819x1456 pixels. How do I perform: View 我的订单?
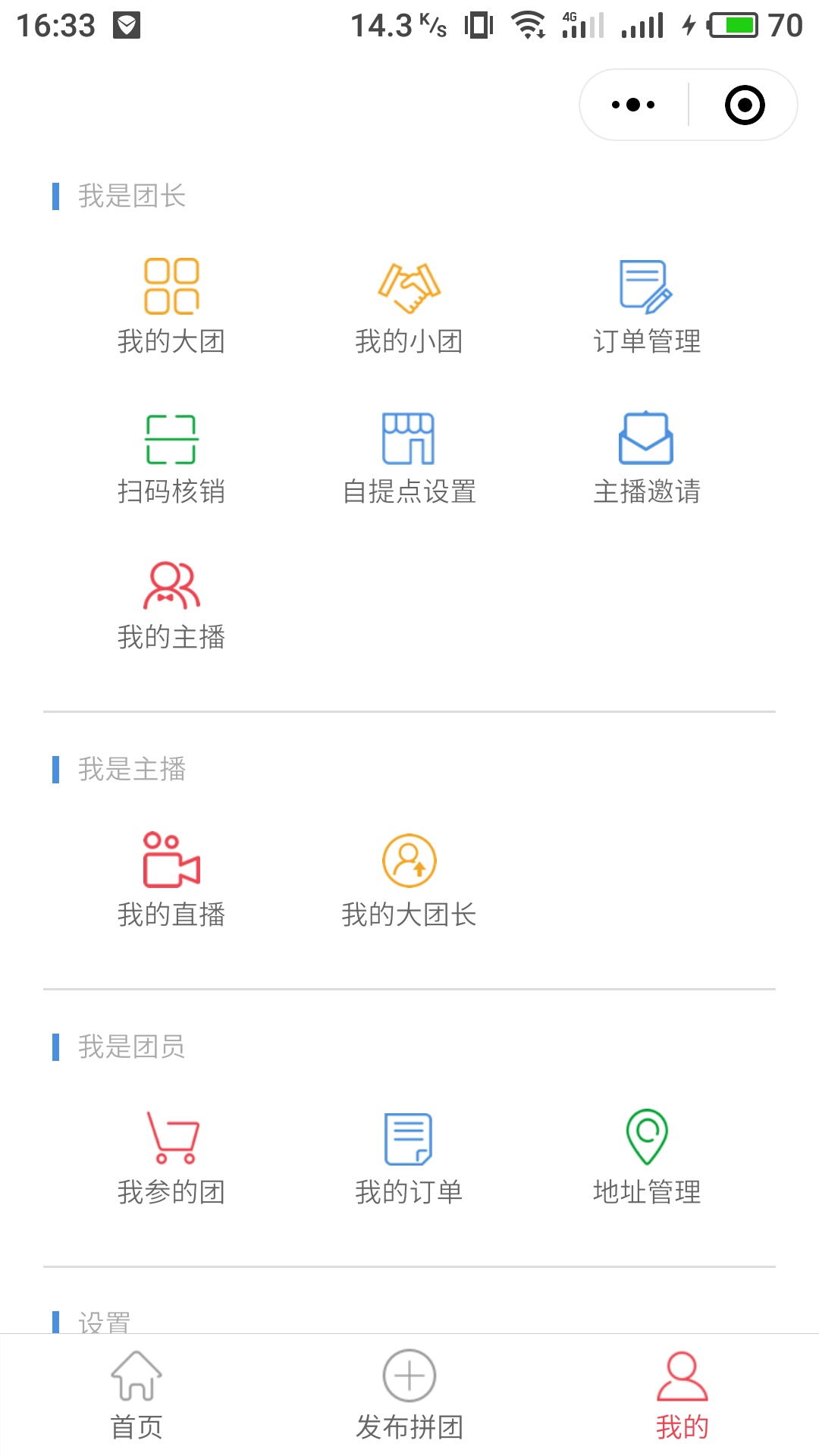[x=409, y=1157]
